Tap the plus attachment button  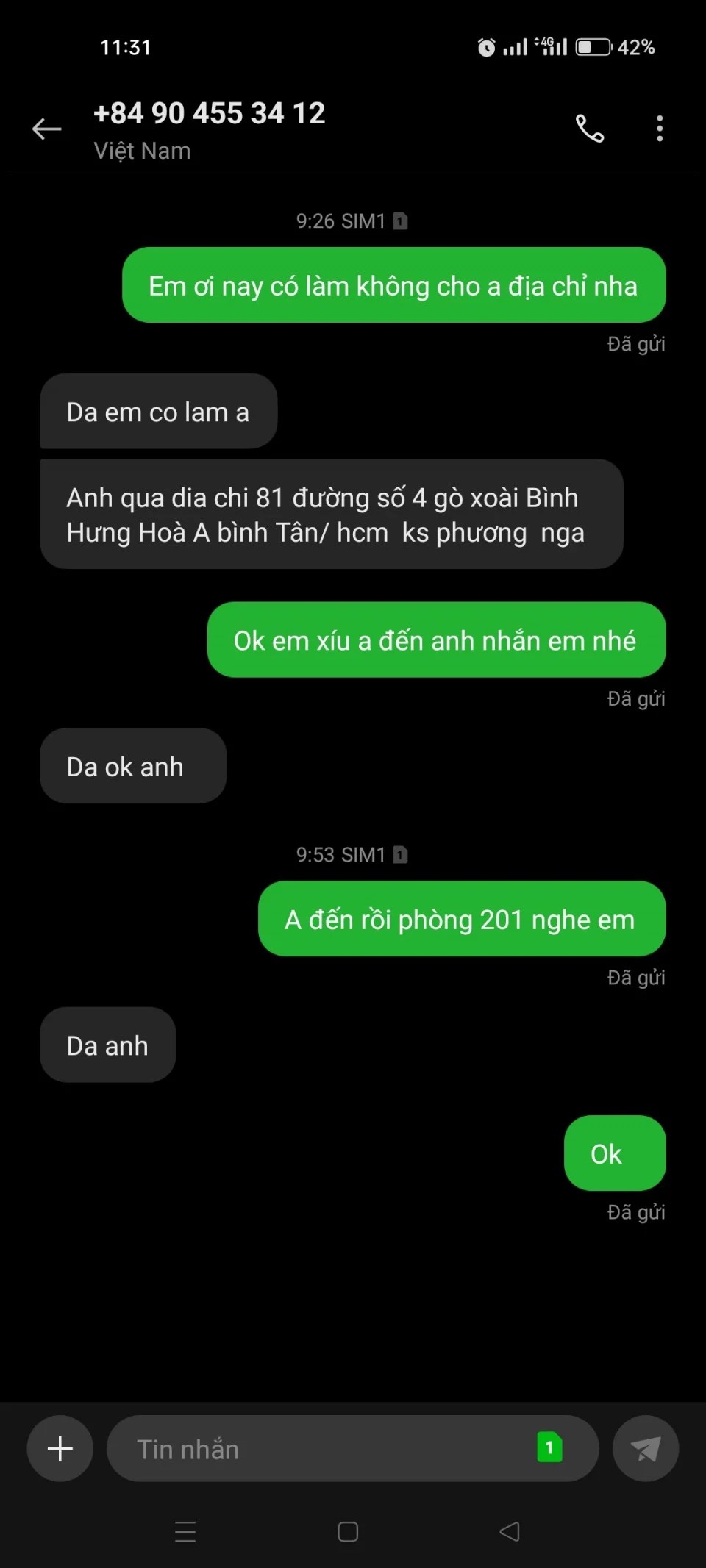(x=60, y=1448)
